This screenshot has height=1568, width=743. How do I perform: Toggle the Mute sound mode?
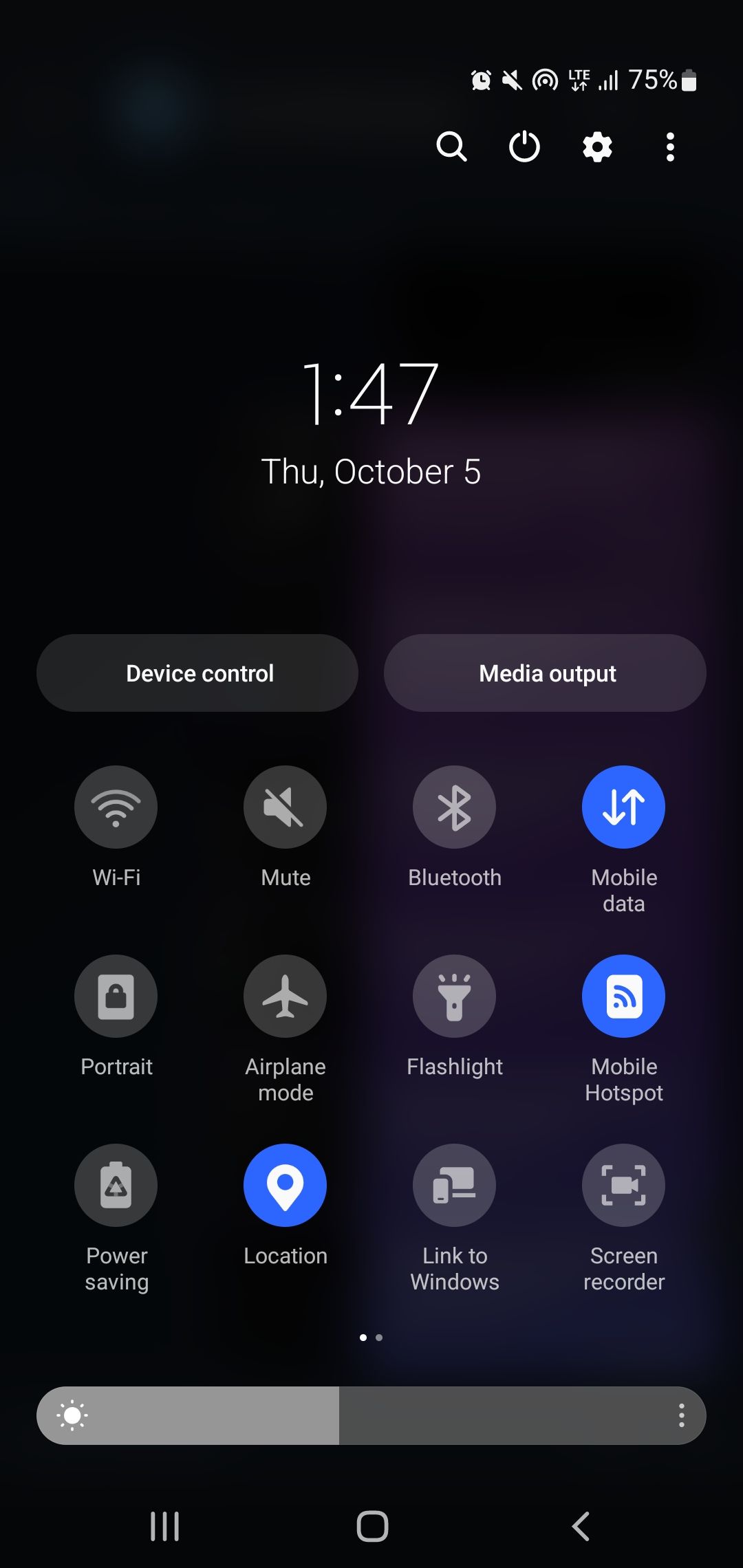285,807
